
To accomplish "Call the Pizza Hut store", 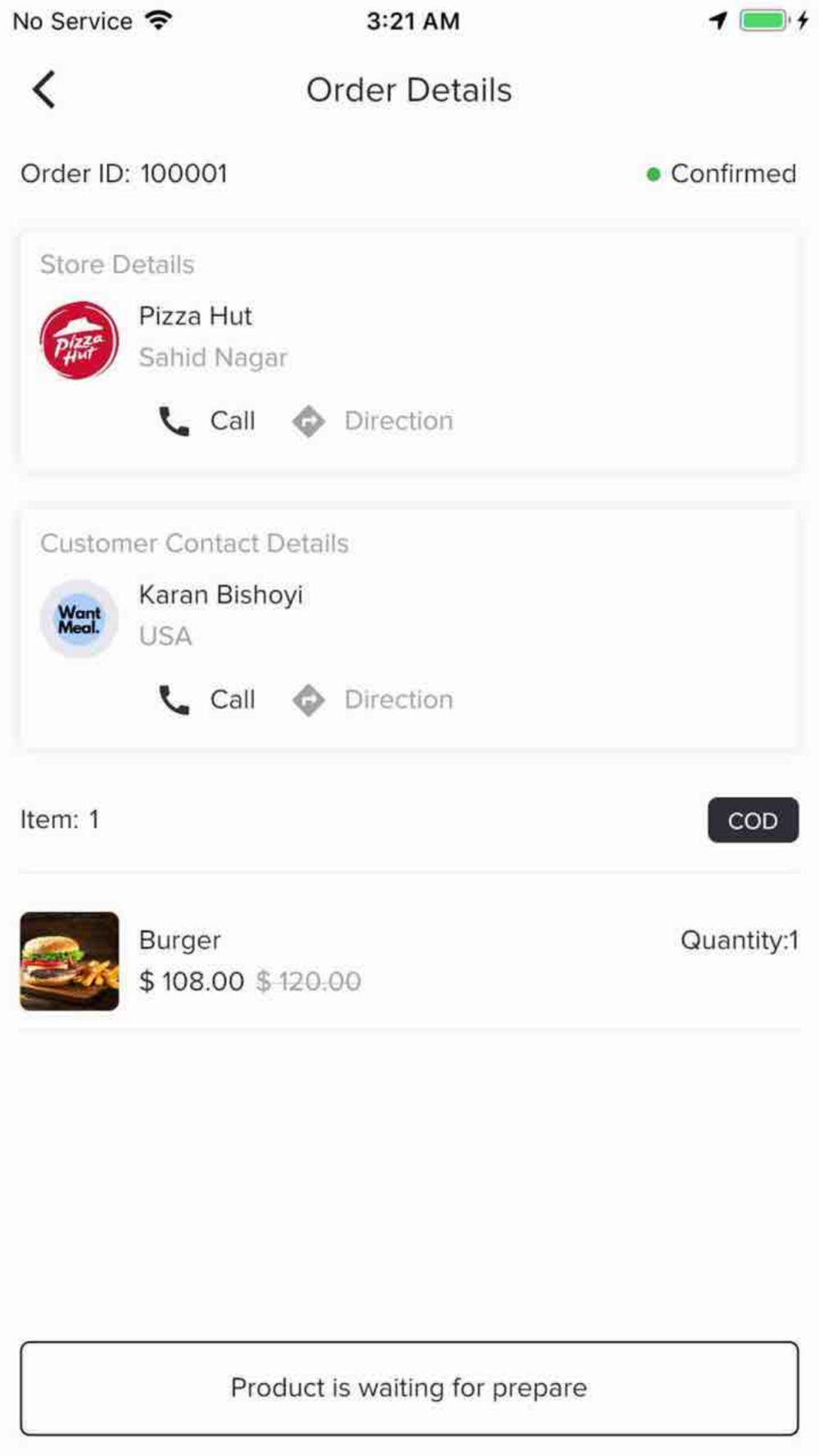I will point(206,421).
